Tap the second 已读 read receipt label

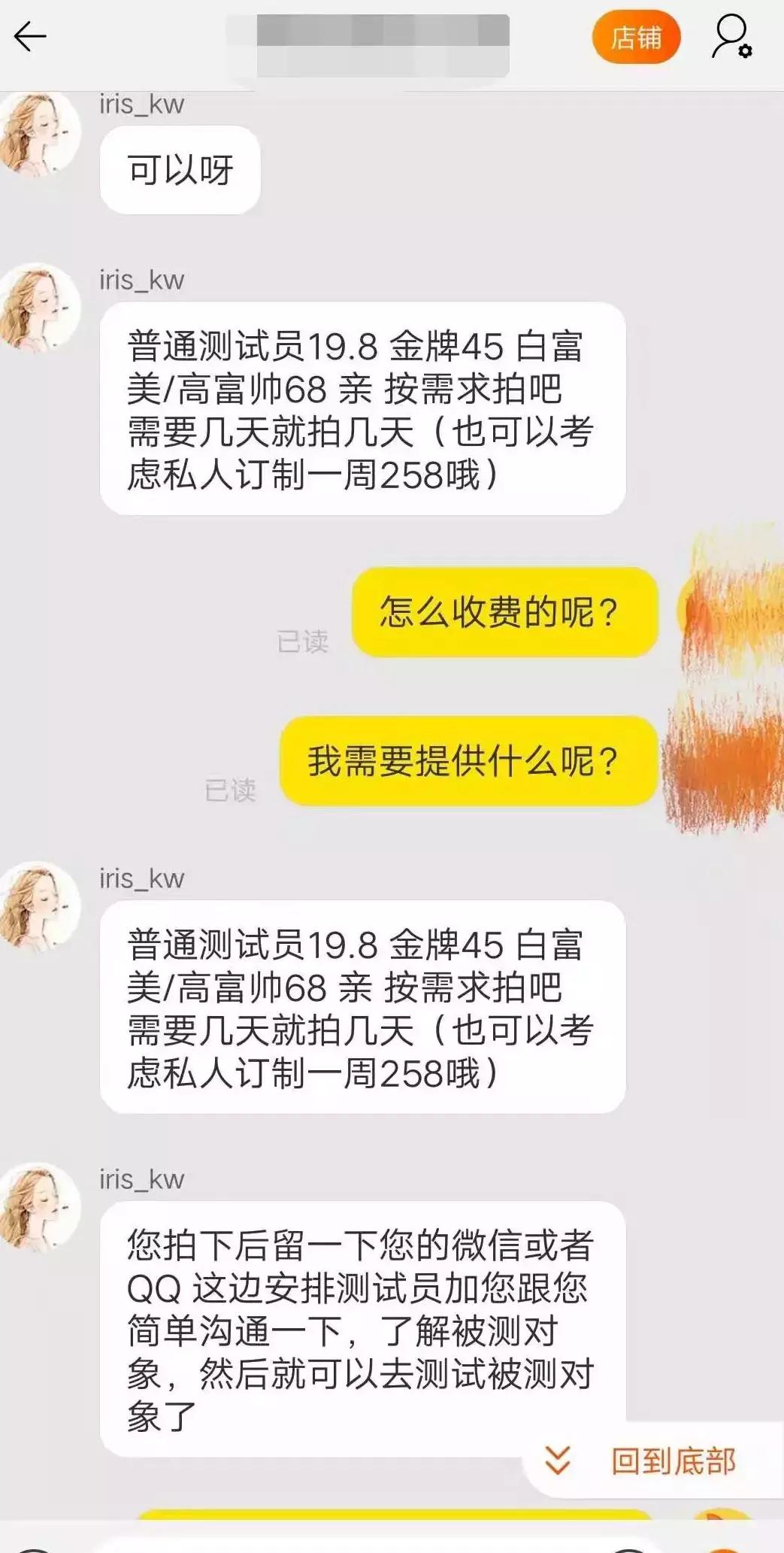pyautogui.click(x=230, y=790)
